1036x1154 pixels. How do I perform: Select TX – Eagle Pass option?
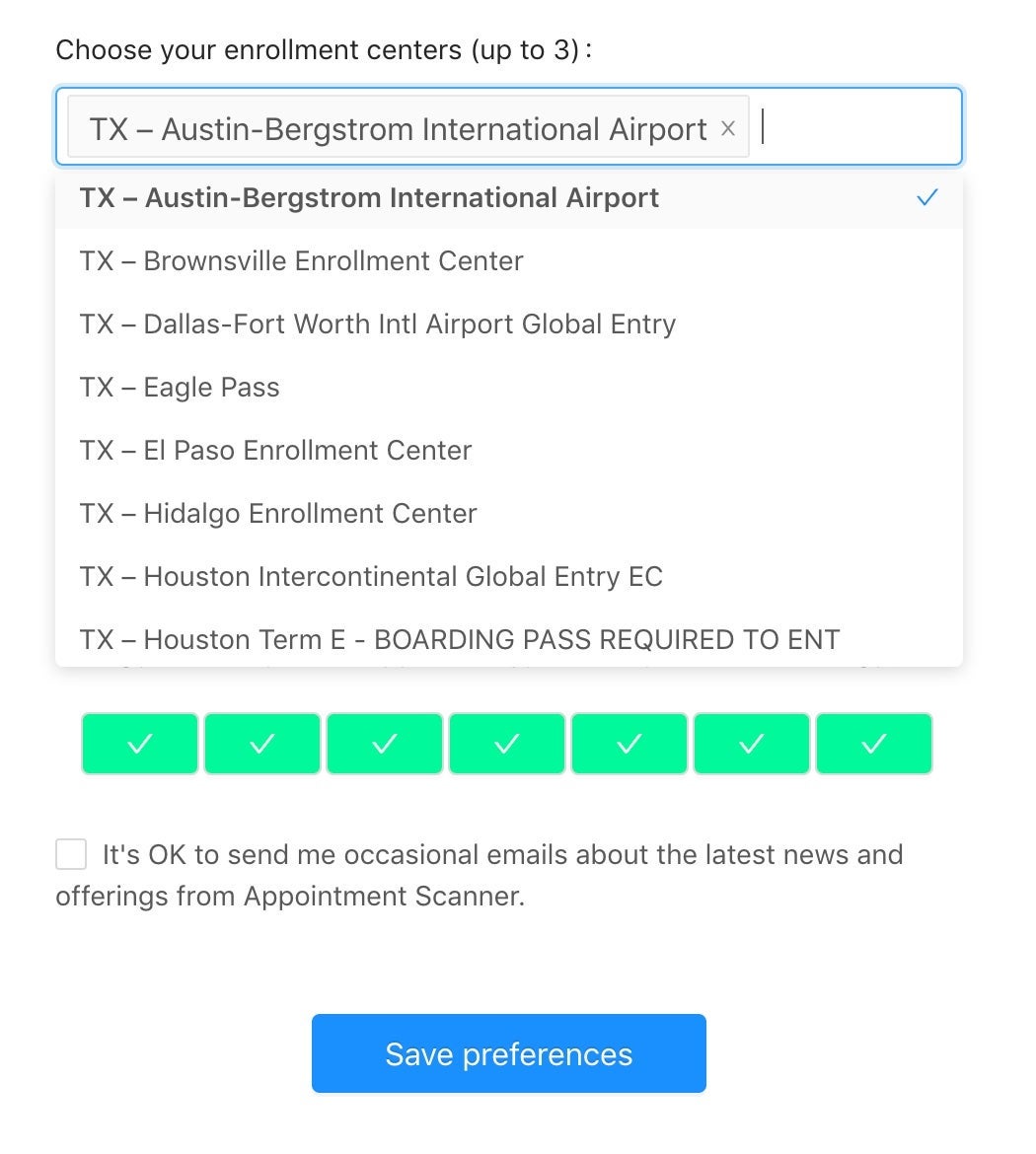pos(180,387)
